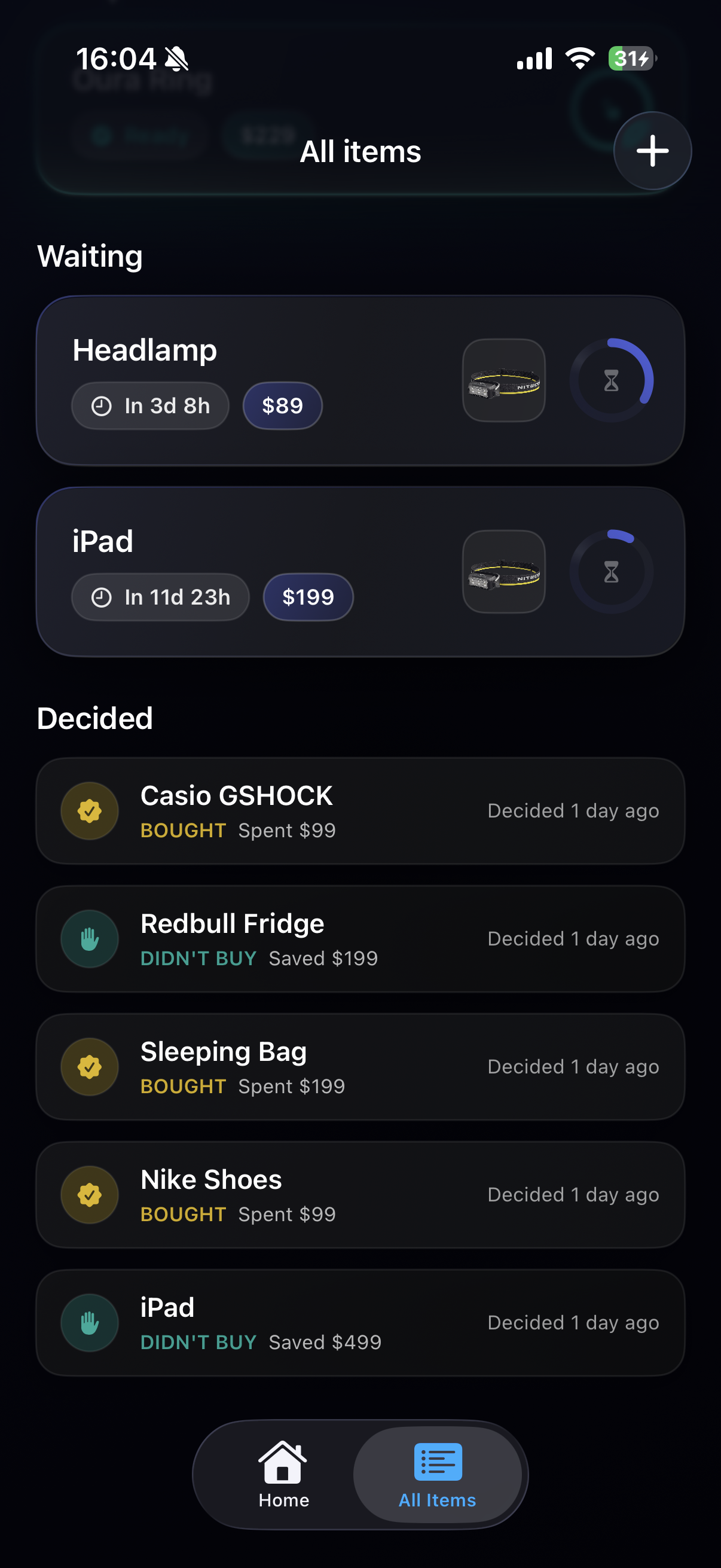The height and width of the screenshot is (1568, 721).
Task: Tap the headlamp product thumbnail image
Action: pyautogui.click(x=504, y=381)
